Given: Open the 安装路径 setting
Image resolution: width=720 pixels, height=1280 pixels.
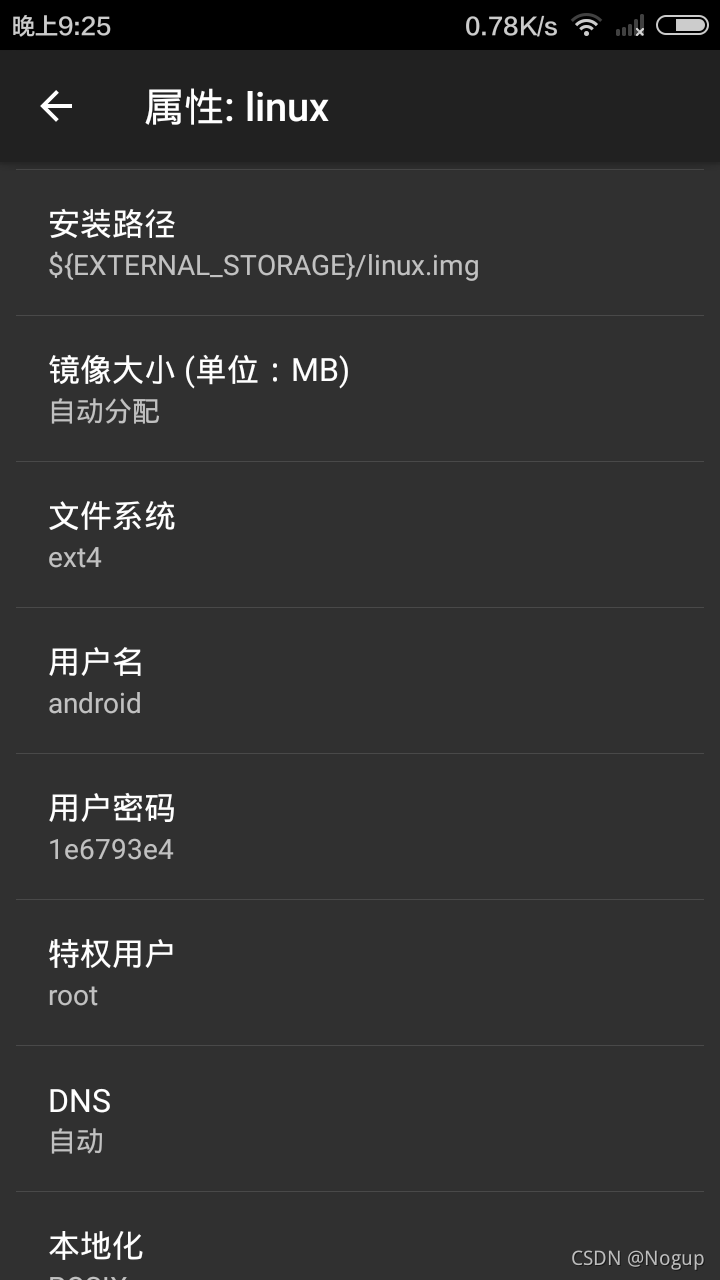Looking at the screenshot, I should (360, 243).
